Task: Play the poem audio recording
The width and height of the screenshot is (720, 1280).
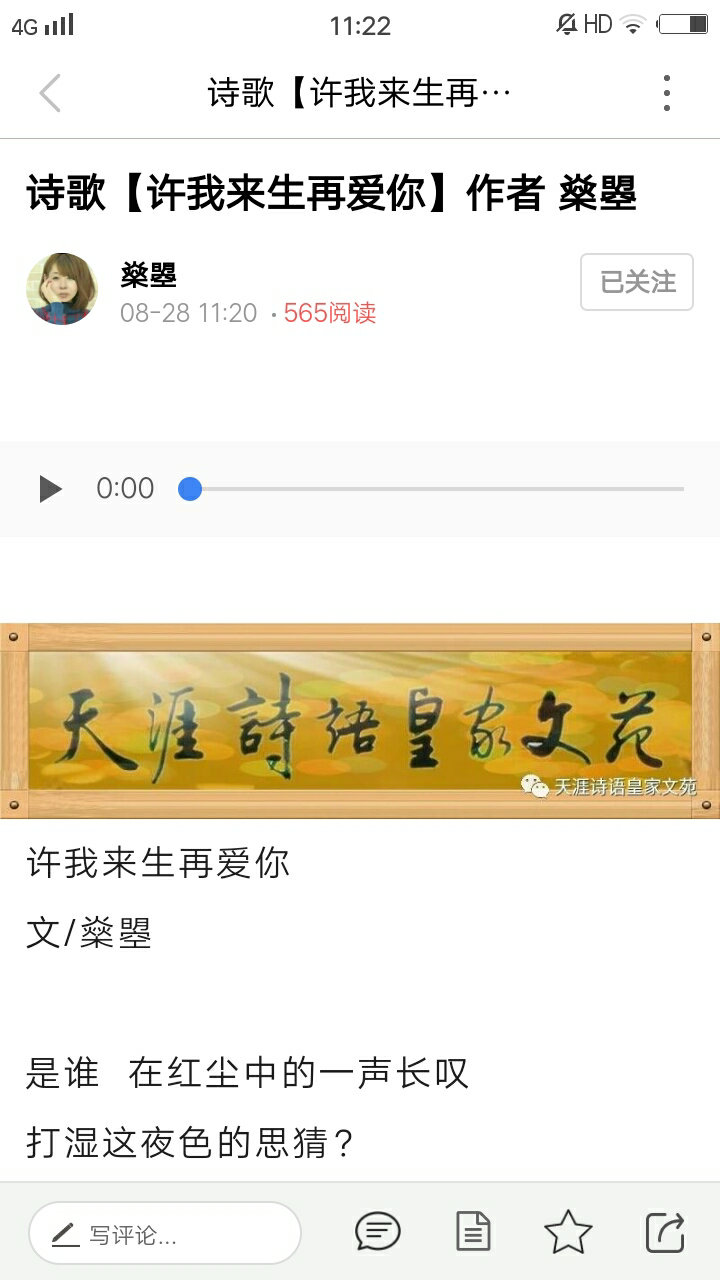Action: tap(50, 489)
